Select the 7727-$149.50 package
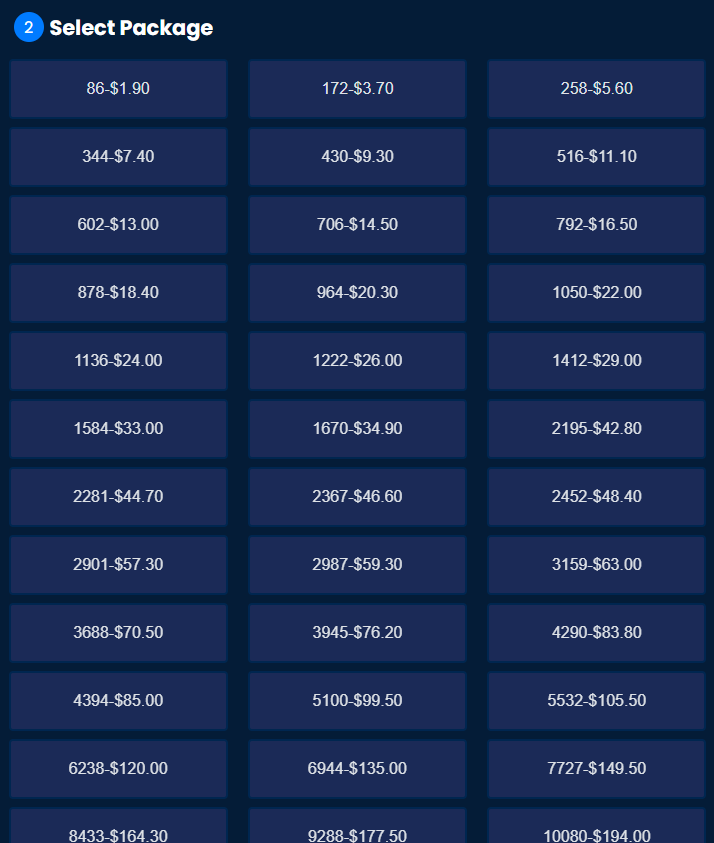714x843 pixels. point(597,769)
